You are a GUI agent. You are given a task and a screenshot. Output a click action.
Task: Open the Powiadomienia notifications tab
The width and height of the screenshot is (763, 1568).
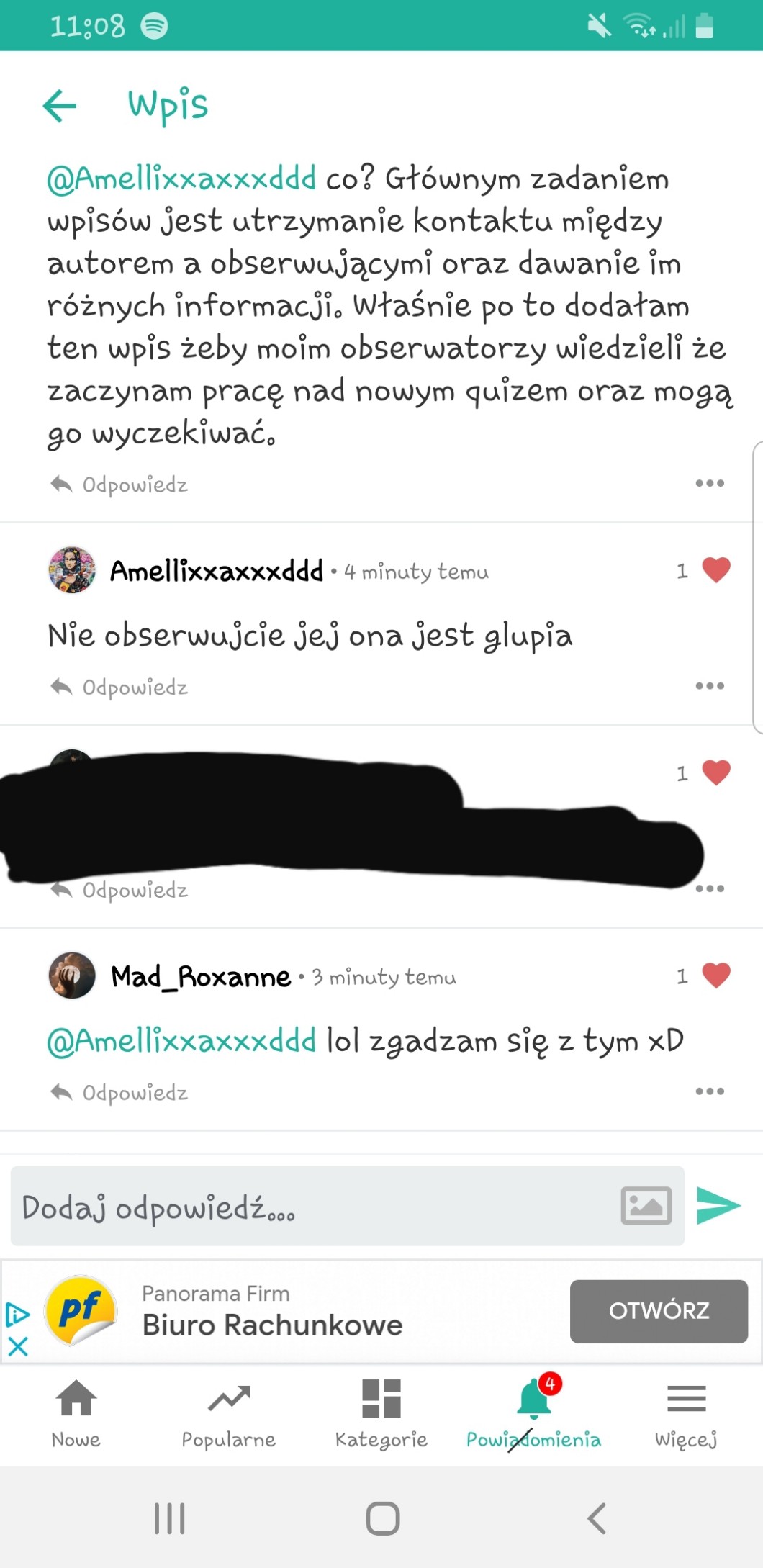click(x=533, y=1412)
